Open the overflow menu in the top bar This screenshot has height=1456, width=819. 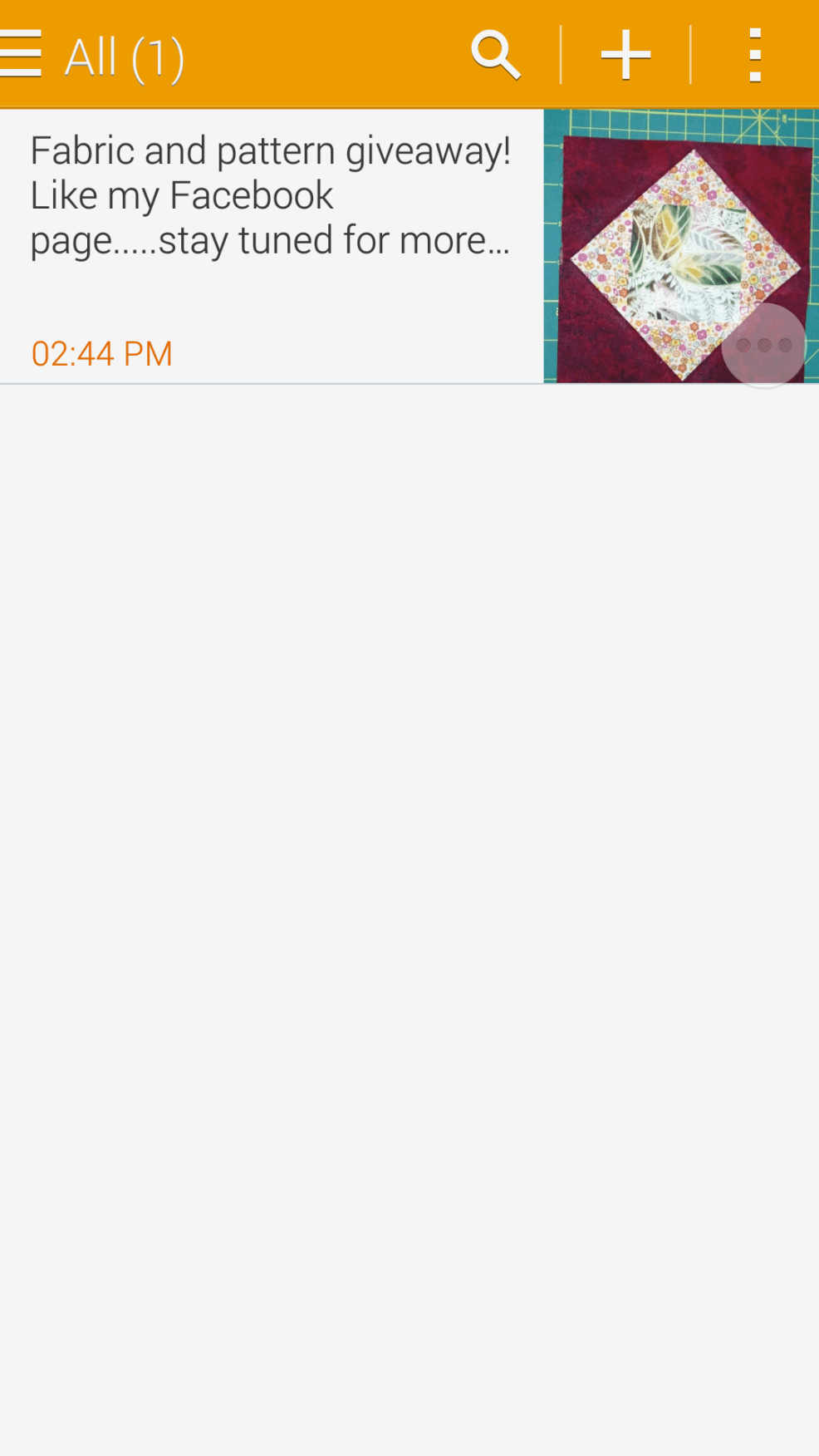coord(754,55)
